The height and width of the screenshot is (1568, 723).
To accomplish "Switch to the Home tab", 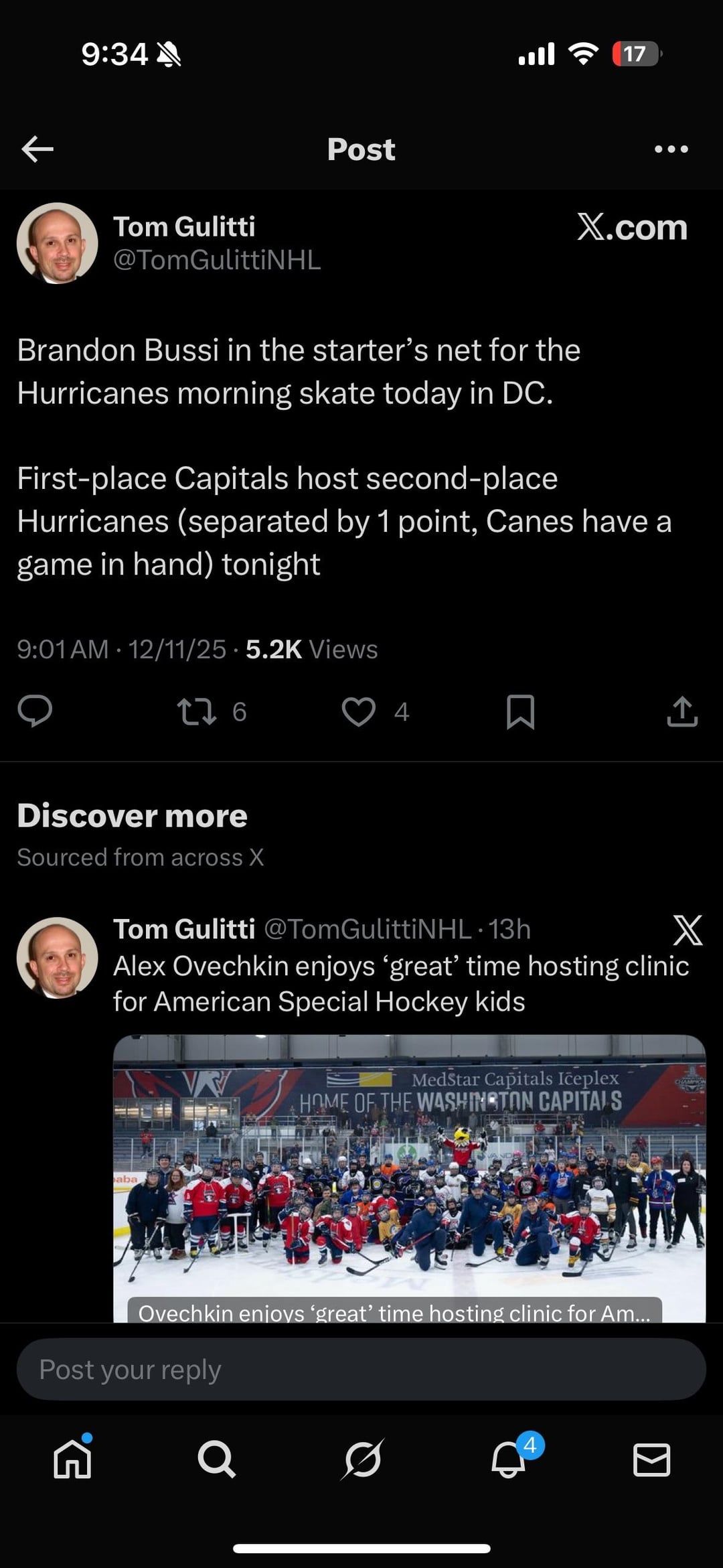I will tap(72, 1459).
